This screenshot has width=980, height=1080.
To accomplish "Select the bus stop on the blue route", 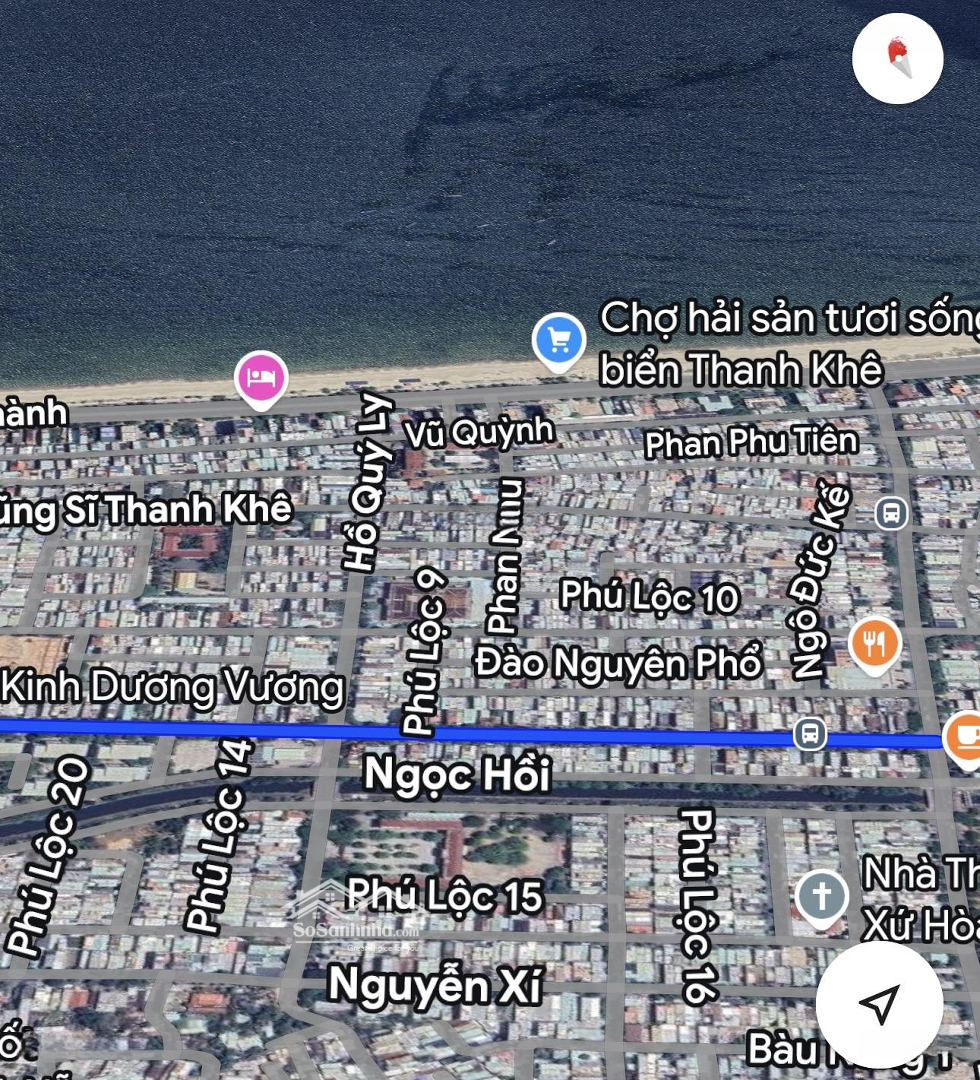I will point(810,734).
